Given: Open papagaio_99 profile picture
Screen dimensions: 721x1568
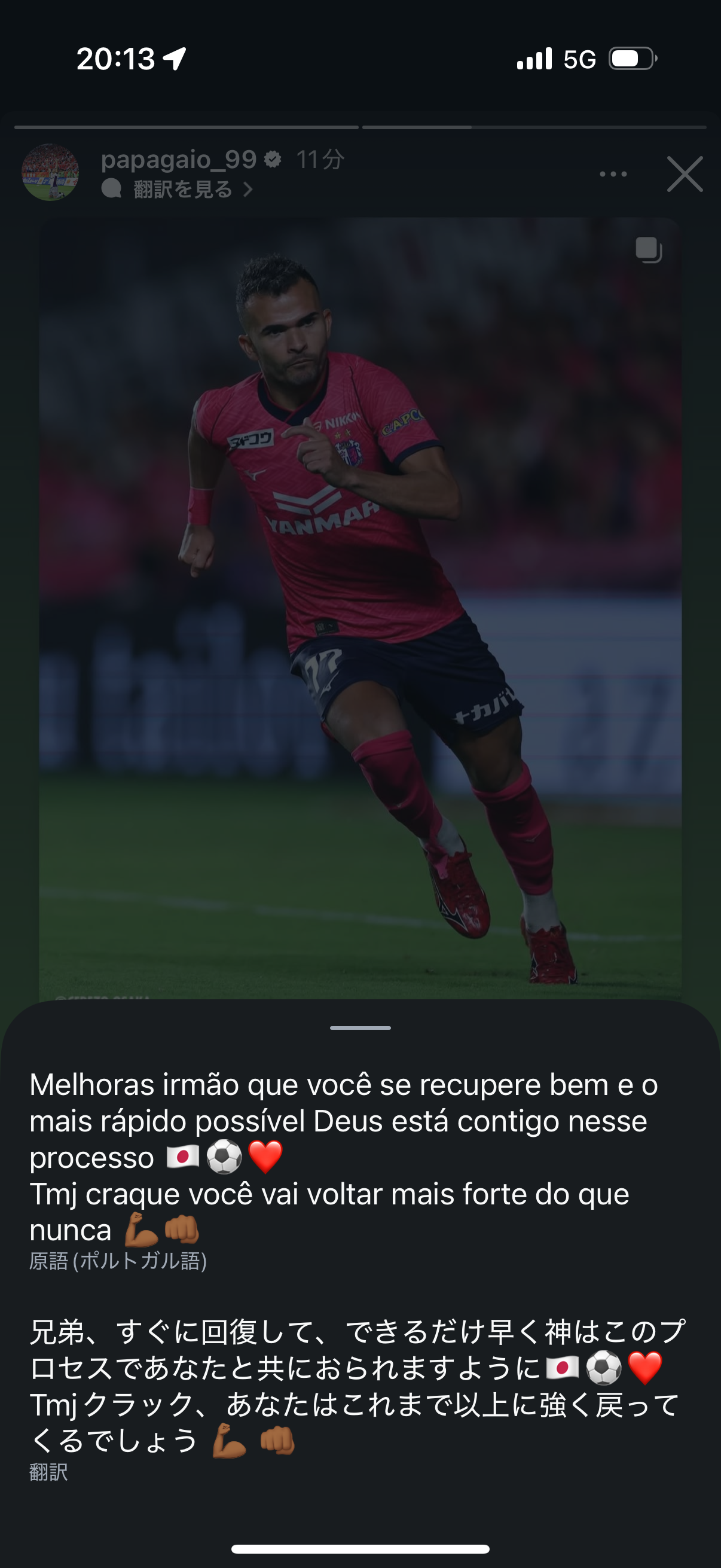Looking at the screenshot, I should (50, 172).
